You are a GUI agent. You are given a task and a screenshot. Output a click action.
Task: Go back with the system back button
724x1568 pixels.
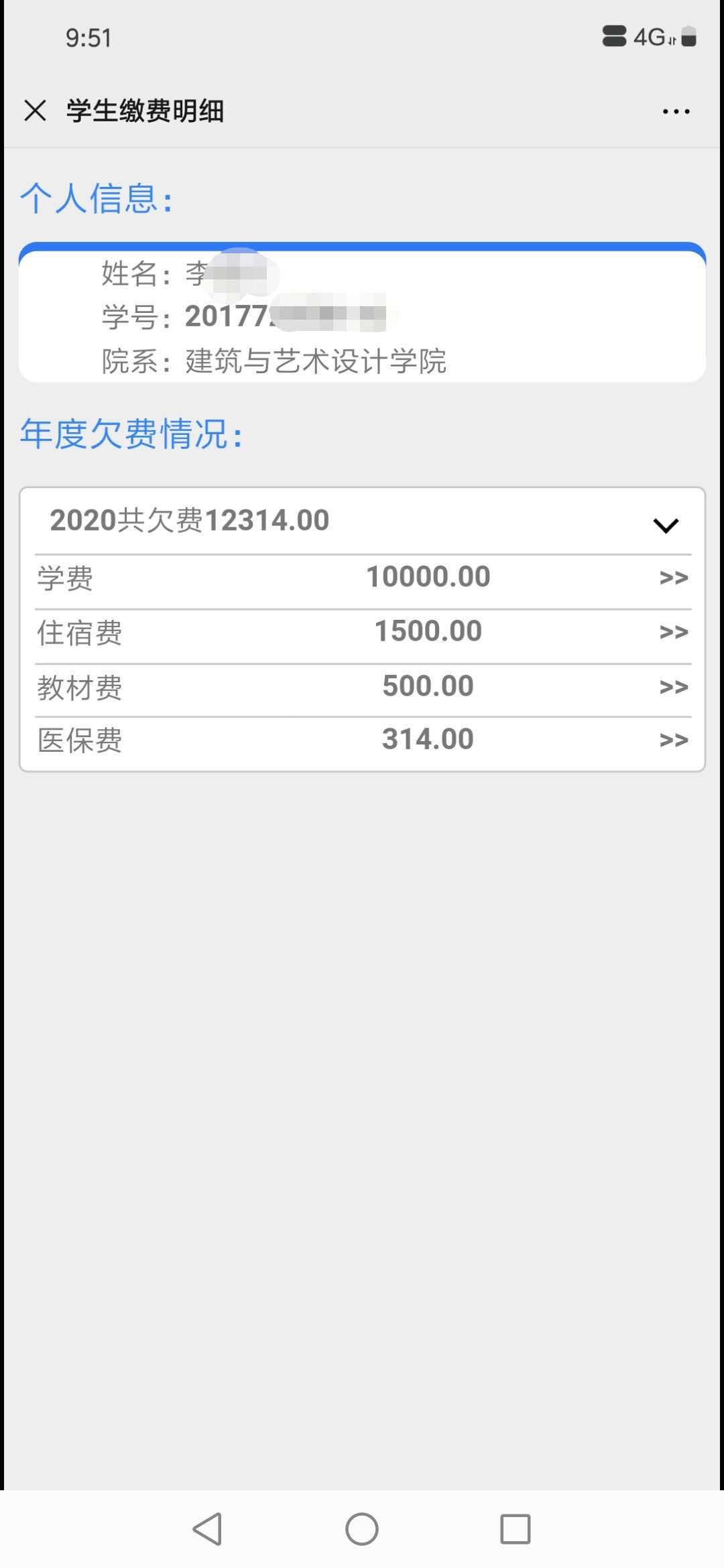(x=207, y=1529)
